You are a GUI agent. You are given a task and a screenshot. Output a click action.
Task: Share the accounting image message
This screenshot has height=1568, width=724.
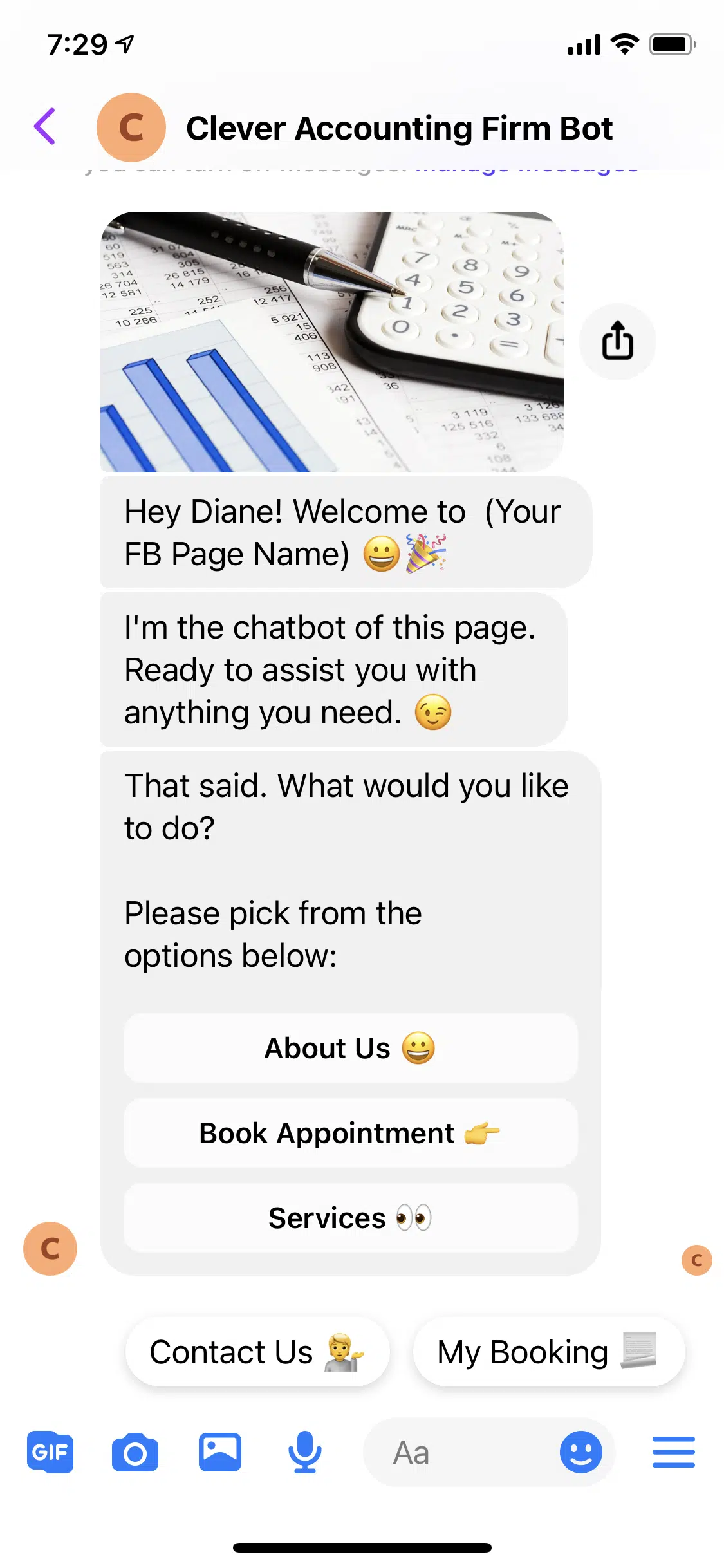(617, 341)
